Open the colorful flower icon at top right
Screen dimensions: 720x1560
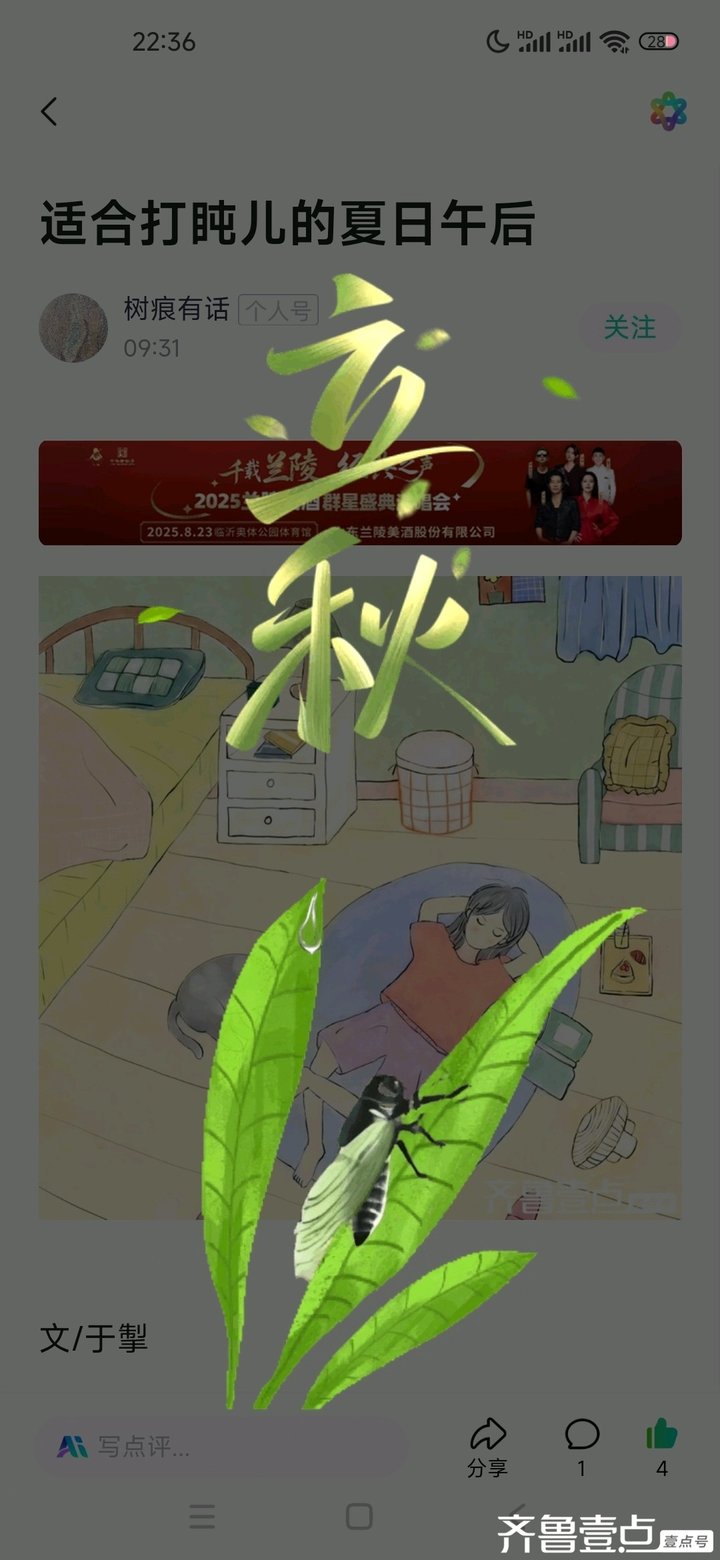(668, 111)
